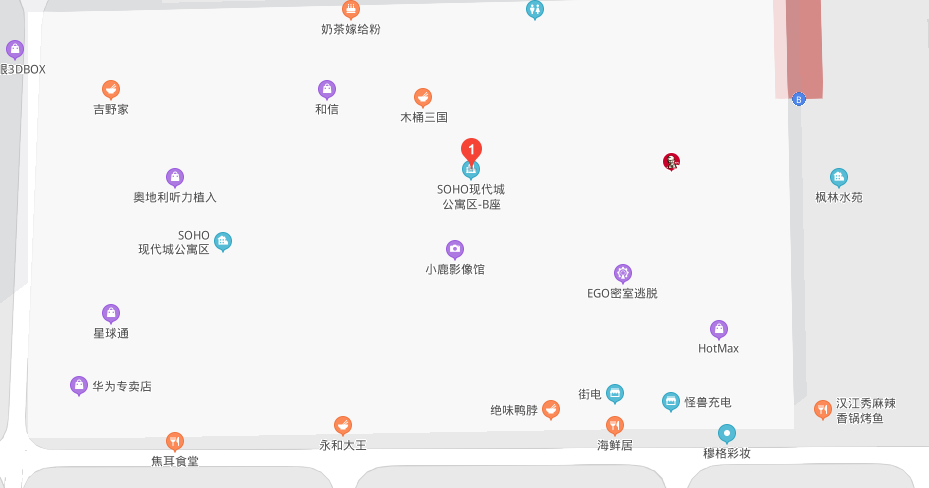
Task: Open the 街电 charging marker
Action: point(615,393)
